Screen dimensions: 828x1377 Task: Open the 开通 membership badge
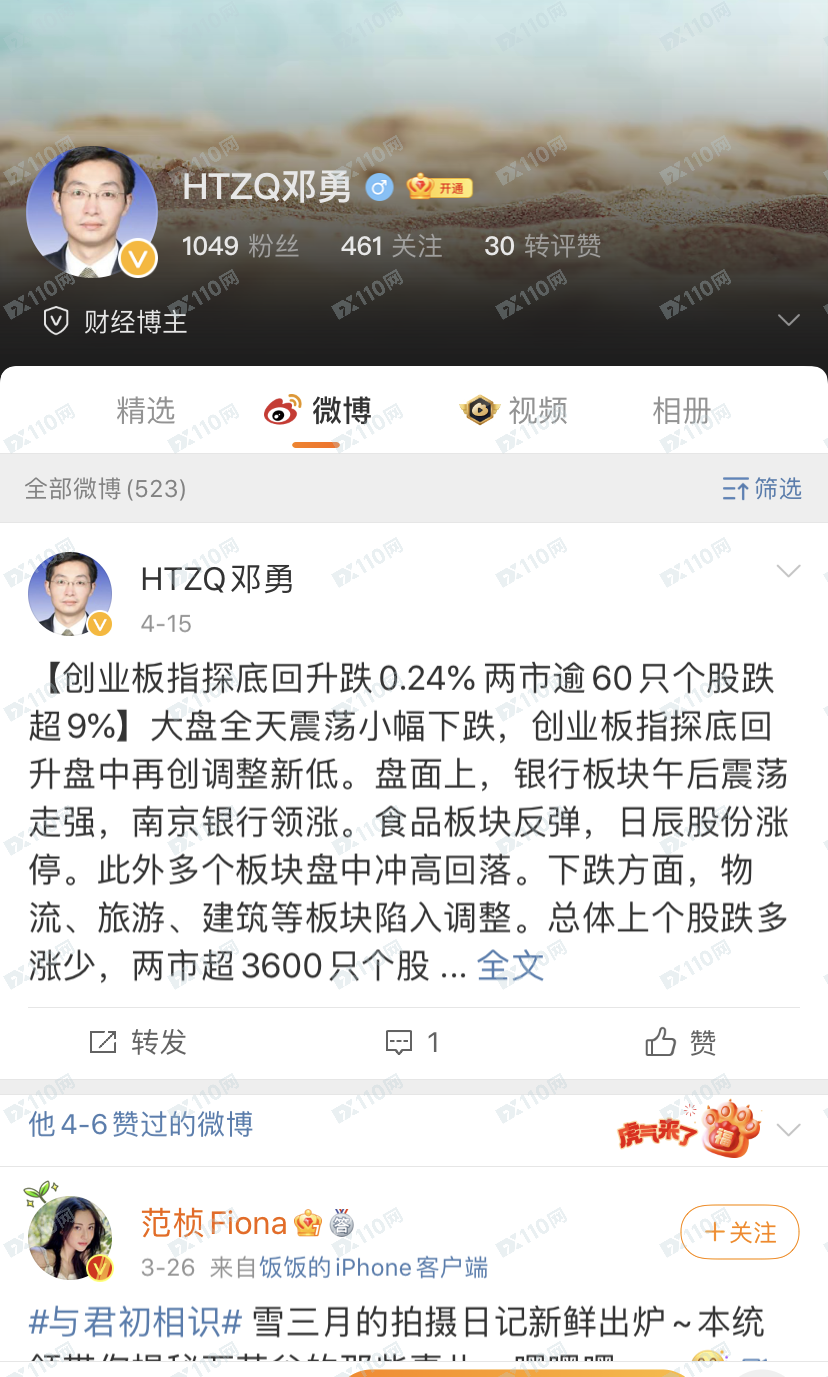pyautogui.click(x=440, y=187)
